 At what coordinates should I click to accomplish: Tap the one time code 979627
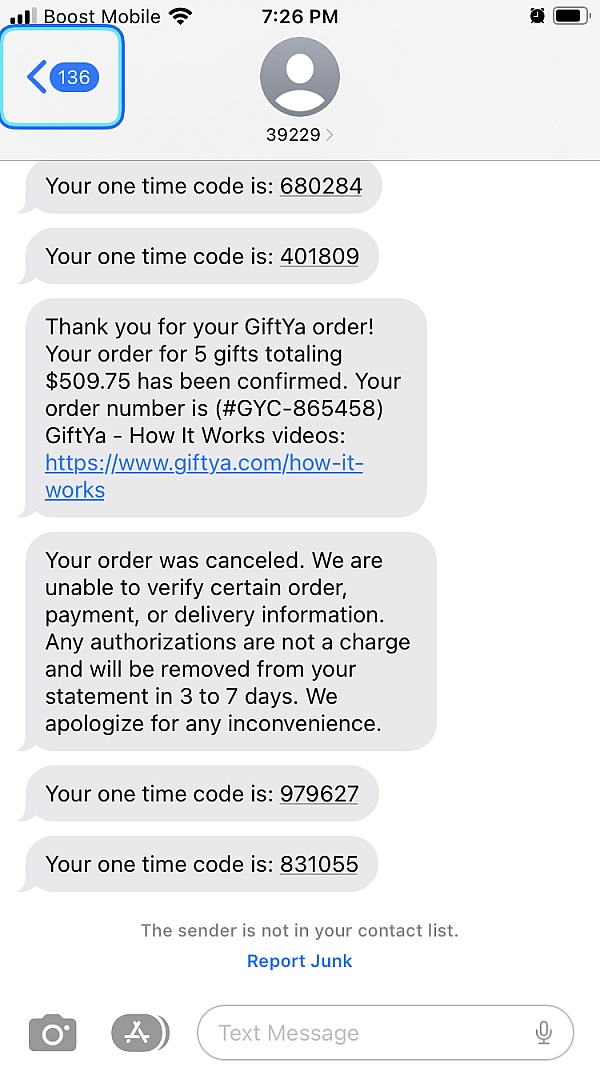[x=319, y=794]
